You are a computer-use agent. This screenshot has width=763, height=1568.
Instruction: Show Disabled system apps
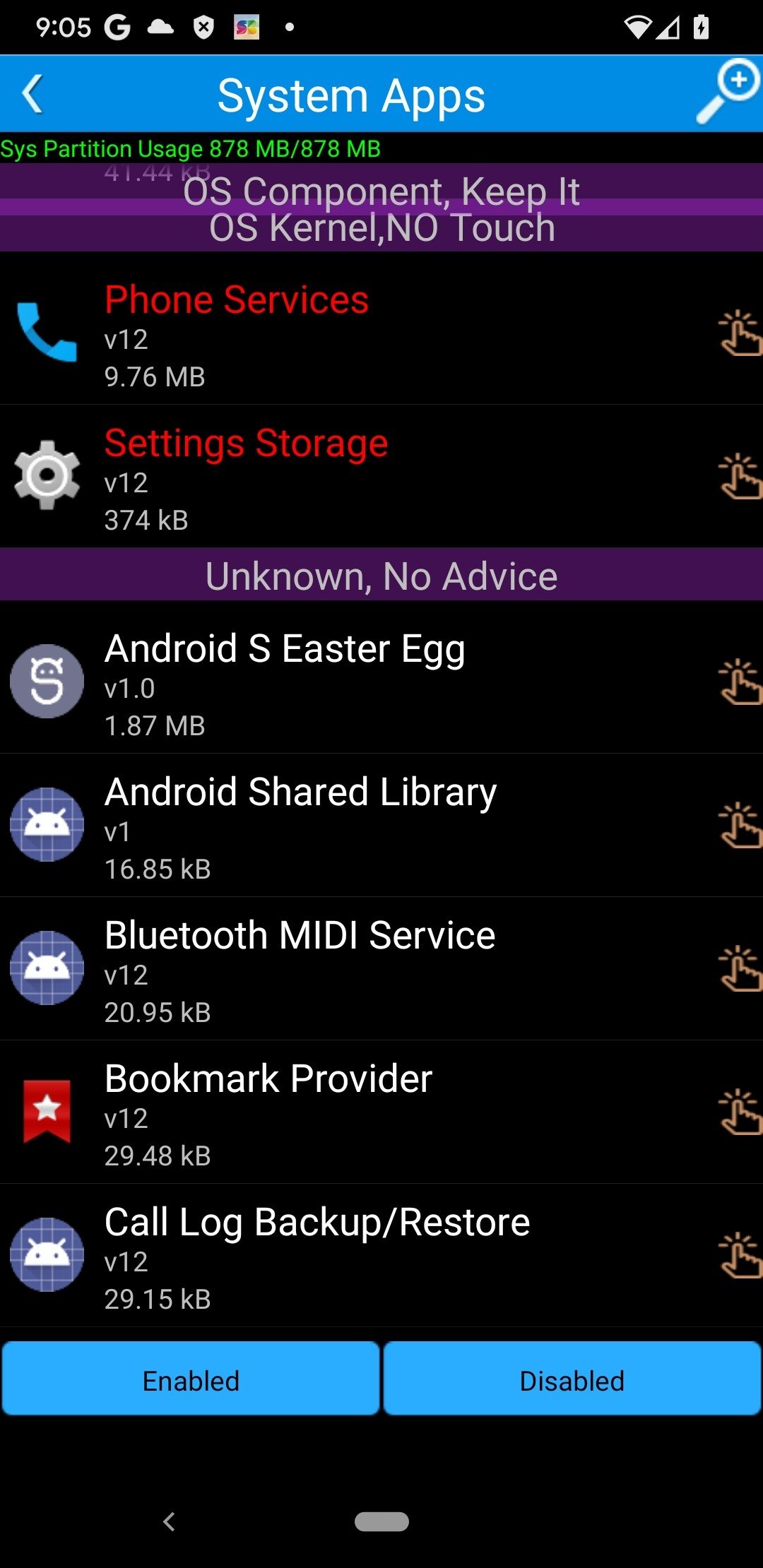click(x=572, y=1379)
